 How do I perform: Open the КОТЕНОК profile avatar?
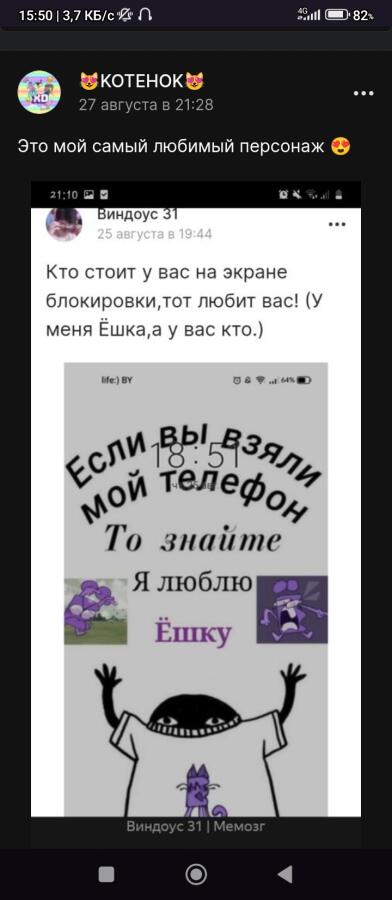pyautogui.click(x=39, y=92)
